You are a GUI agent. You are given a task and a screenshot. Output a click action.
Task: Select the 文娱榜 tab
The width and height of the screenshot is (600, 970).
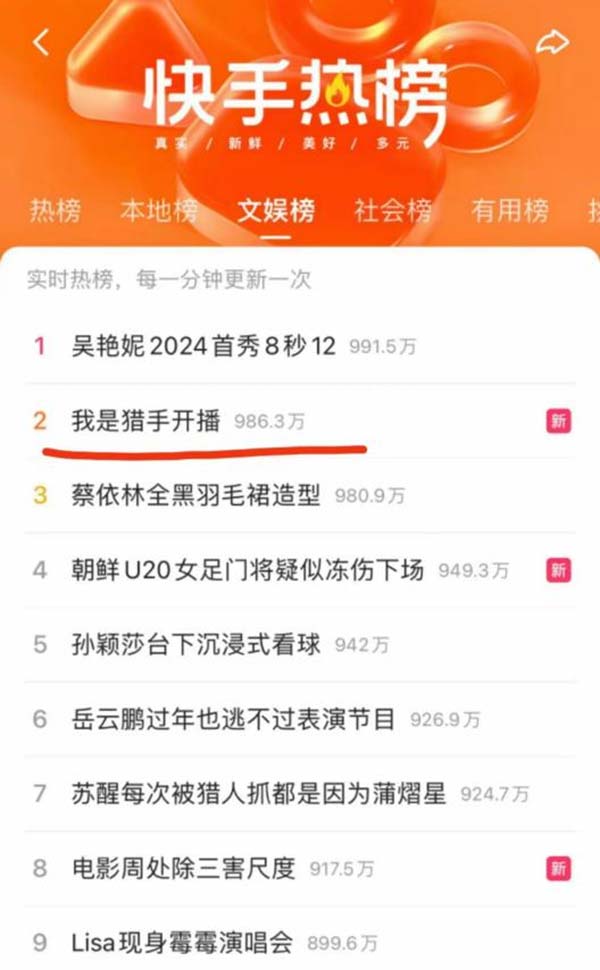276,210
